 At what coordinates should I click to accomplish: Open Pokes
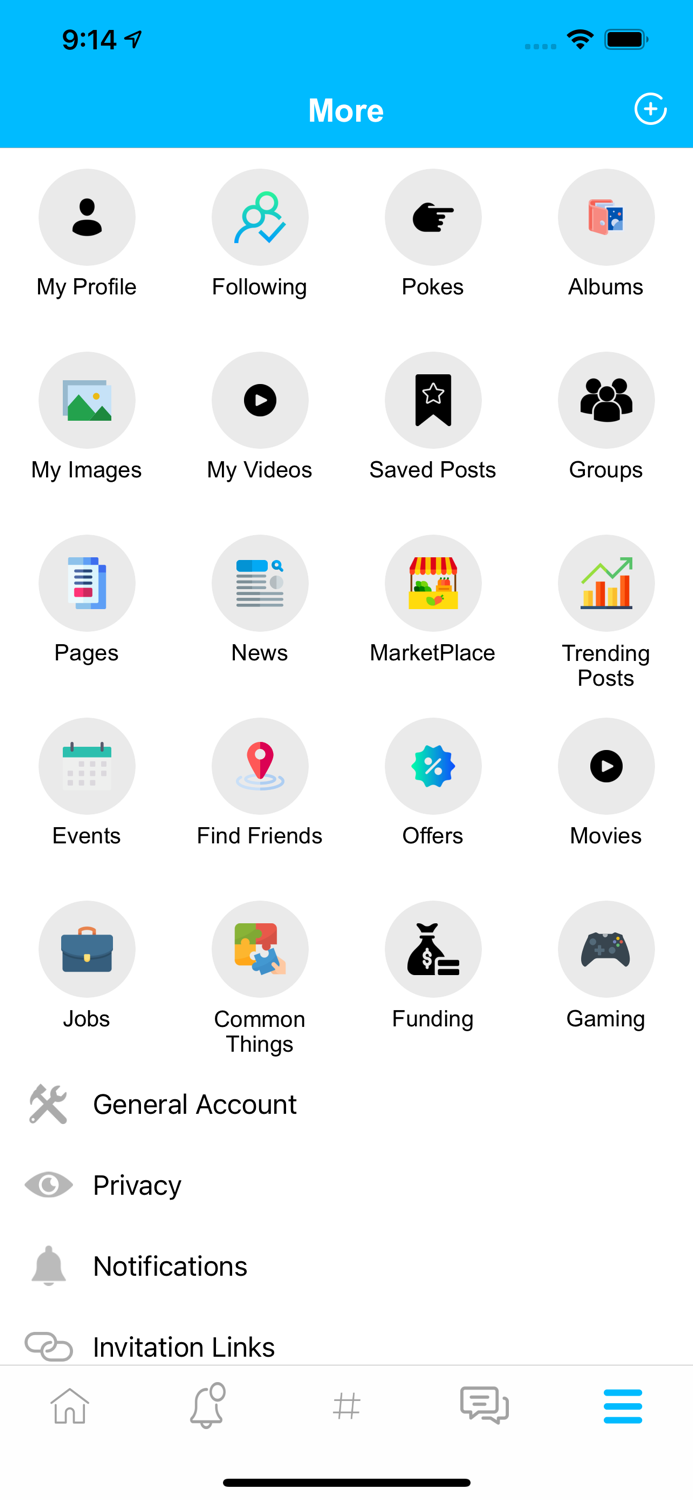coord(433,217)
